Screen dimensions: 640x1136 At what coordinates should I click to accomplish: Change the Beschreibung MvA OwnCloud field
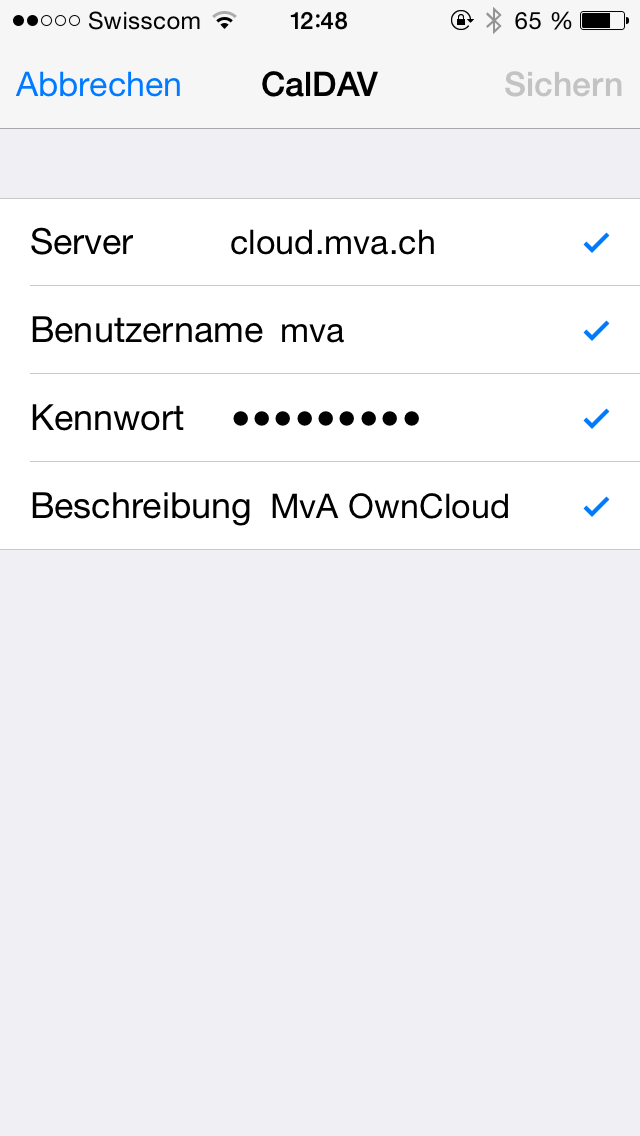[x=320, y=506]
